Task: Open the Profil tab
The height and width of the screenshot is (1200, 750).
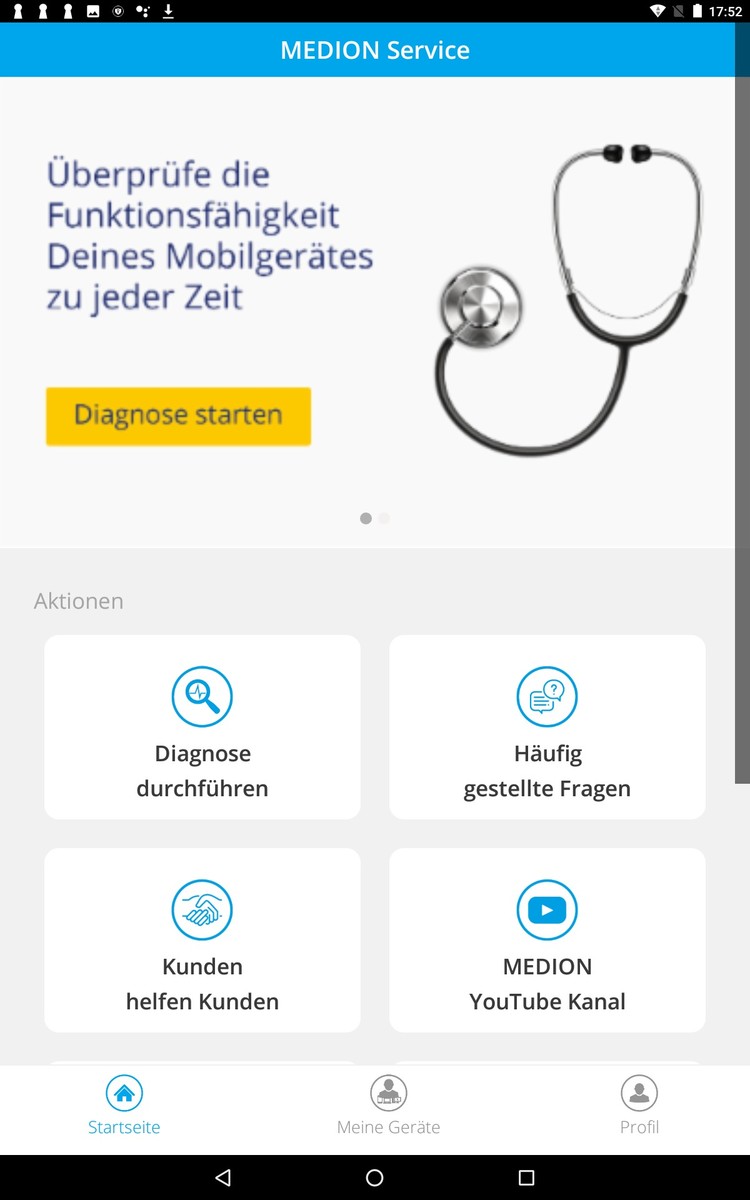Action: click(x=639, y=1106)
